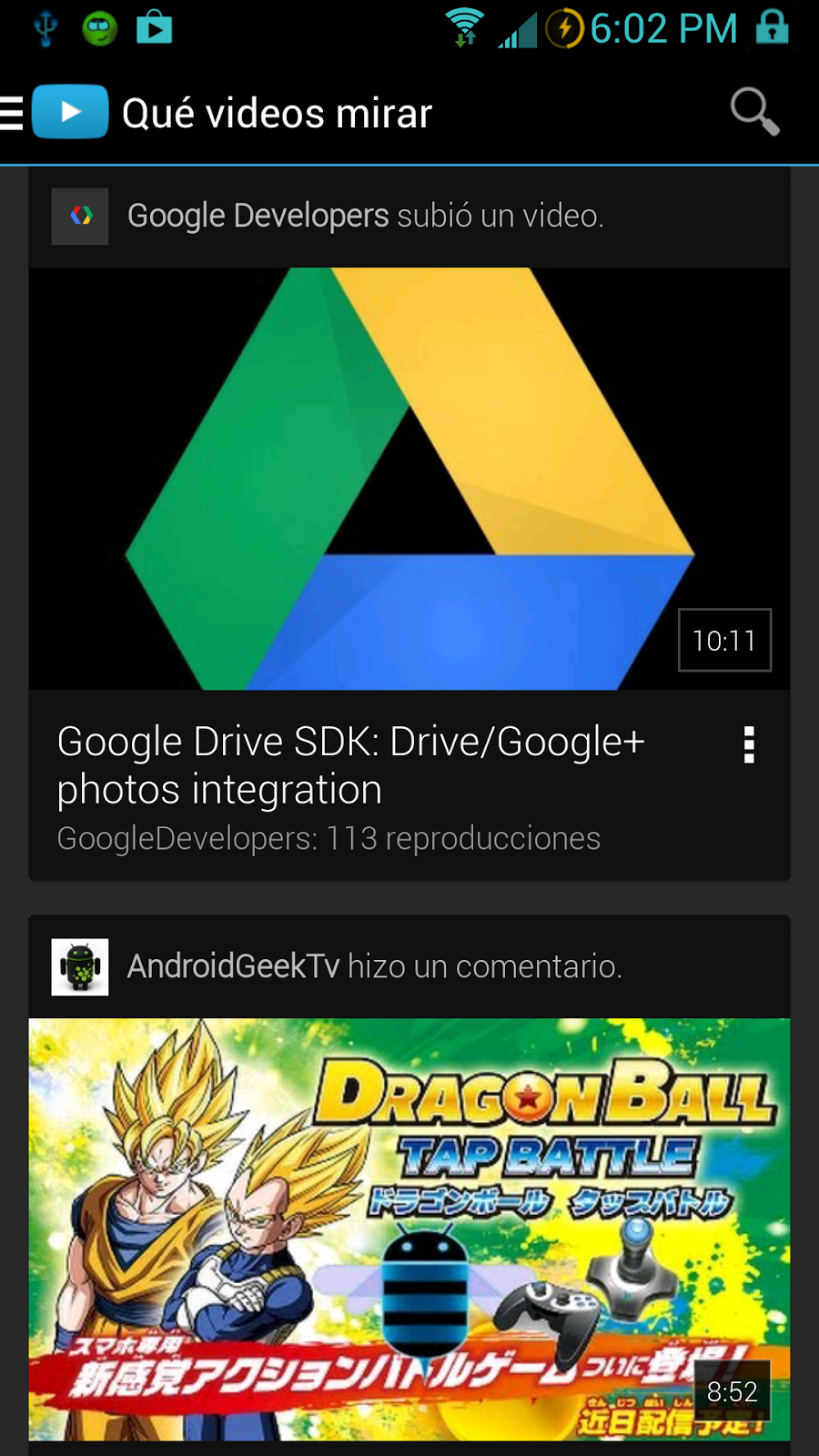819x1456 pixels.
Task: Visit the AndroidGeekTv channel
Action: pyautogui.click(x=233, y=966)
